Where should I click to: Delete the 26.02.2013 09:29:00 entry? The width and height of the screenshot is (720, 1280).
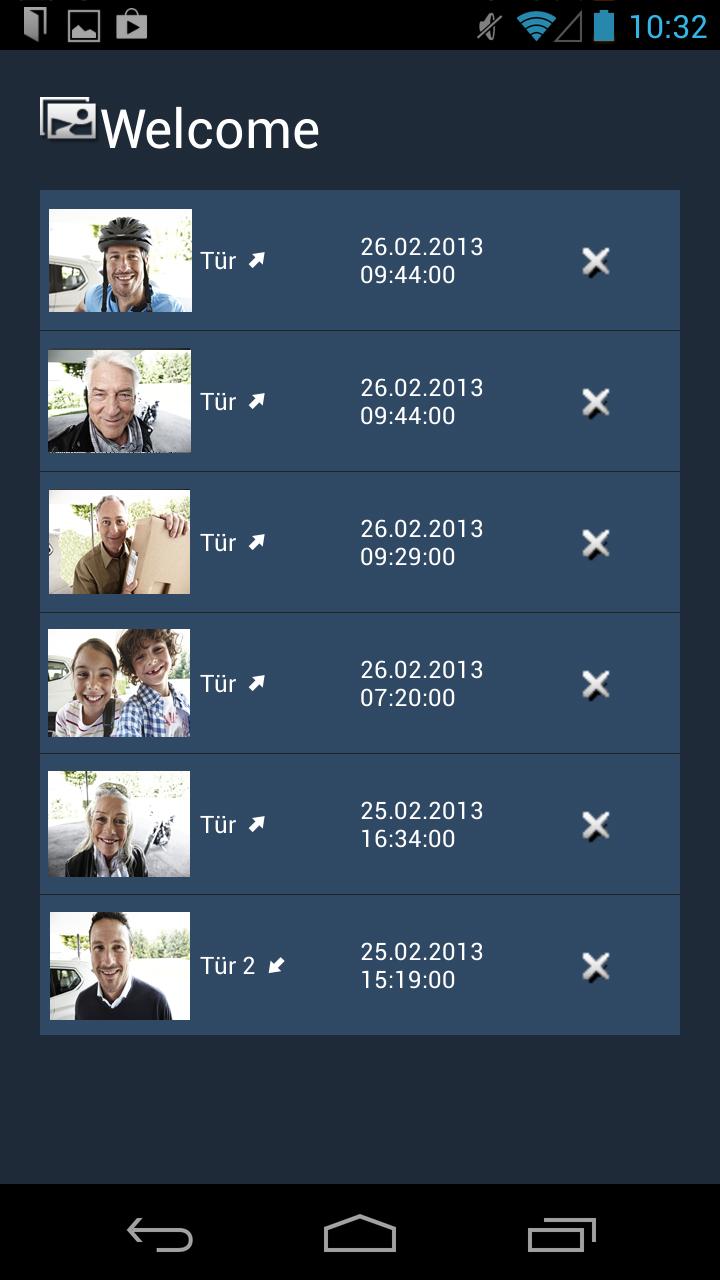[x=596, y=543]
